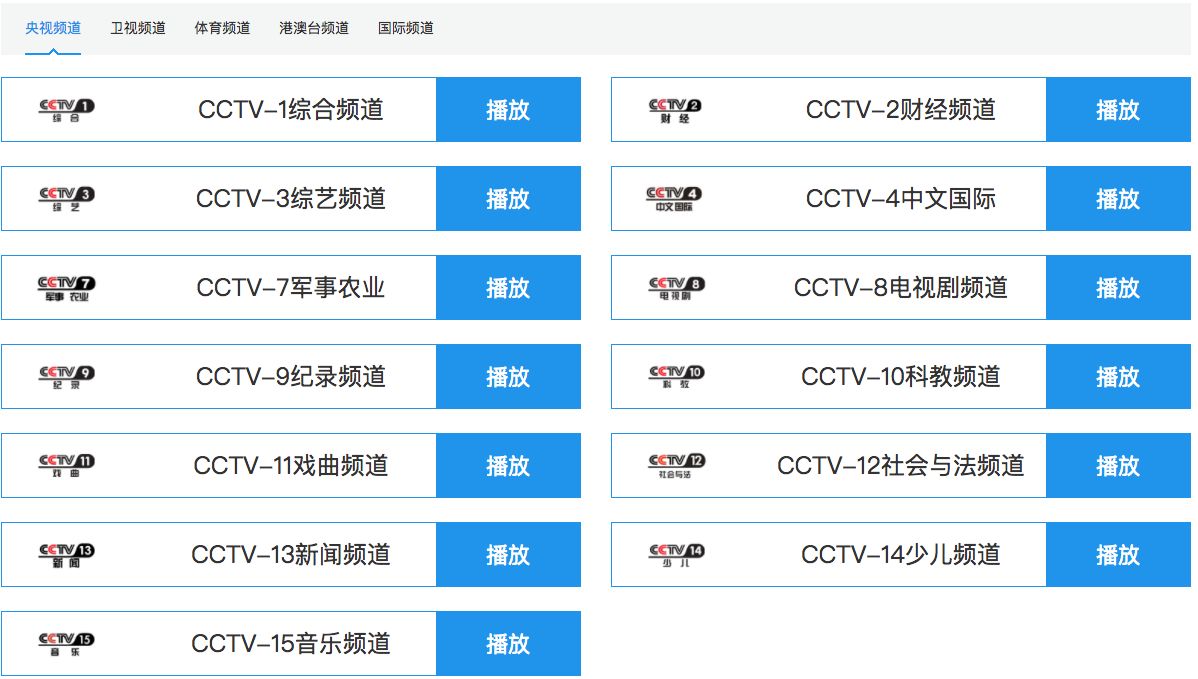Tap 播放 for CCTV-3综艺频道

coord(508,199)
